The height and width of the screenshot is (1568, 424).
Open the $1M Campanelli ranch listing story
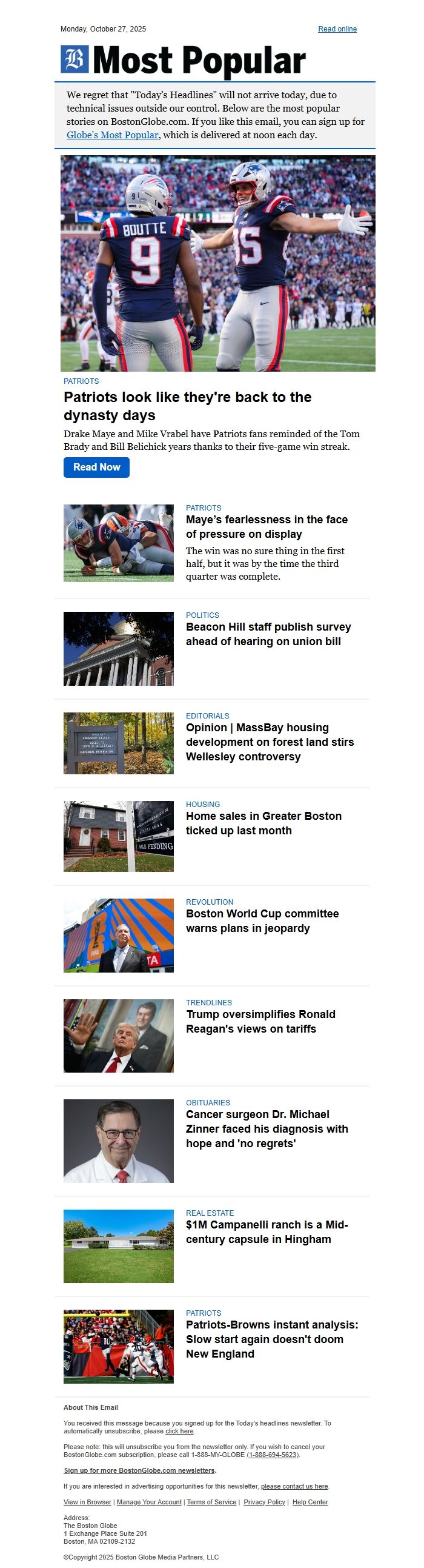(267, 1231)
